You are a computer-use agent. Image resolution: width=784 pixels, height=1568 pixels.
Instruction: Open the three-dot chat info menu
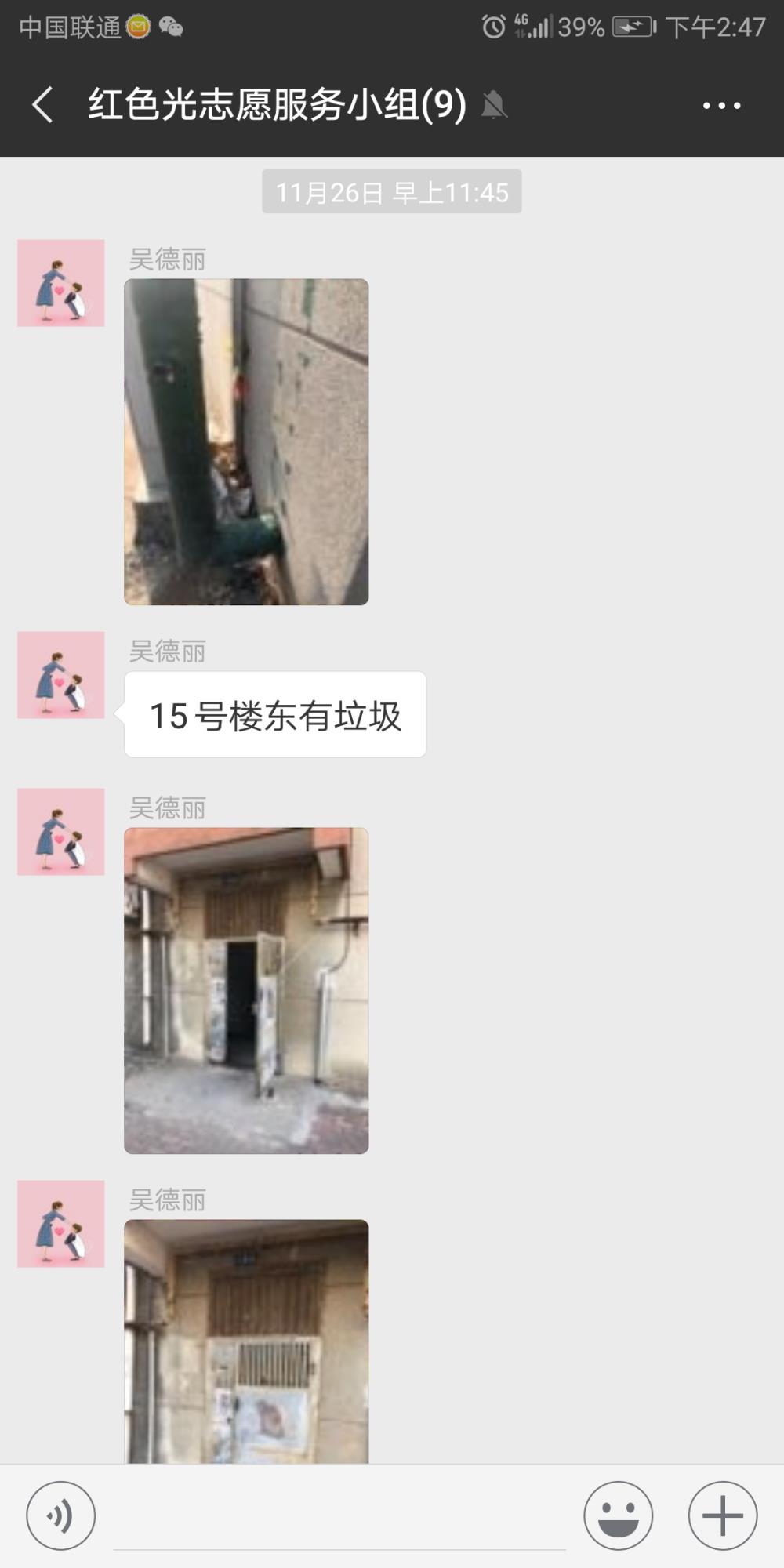(x=721, y=105)
